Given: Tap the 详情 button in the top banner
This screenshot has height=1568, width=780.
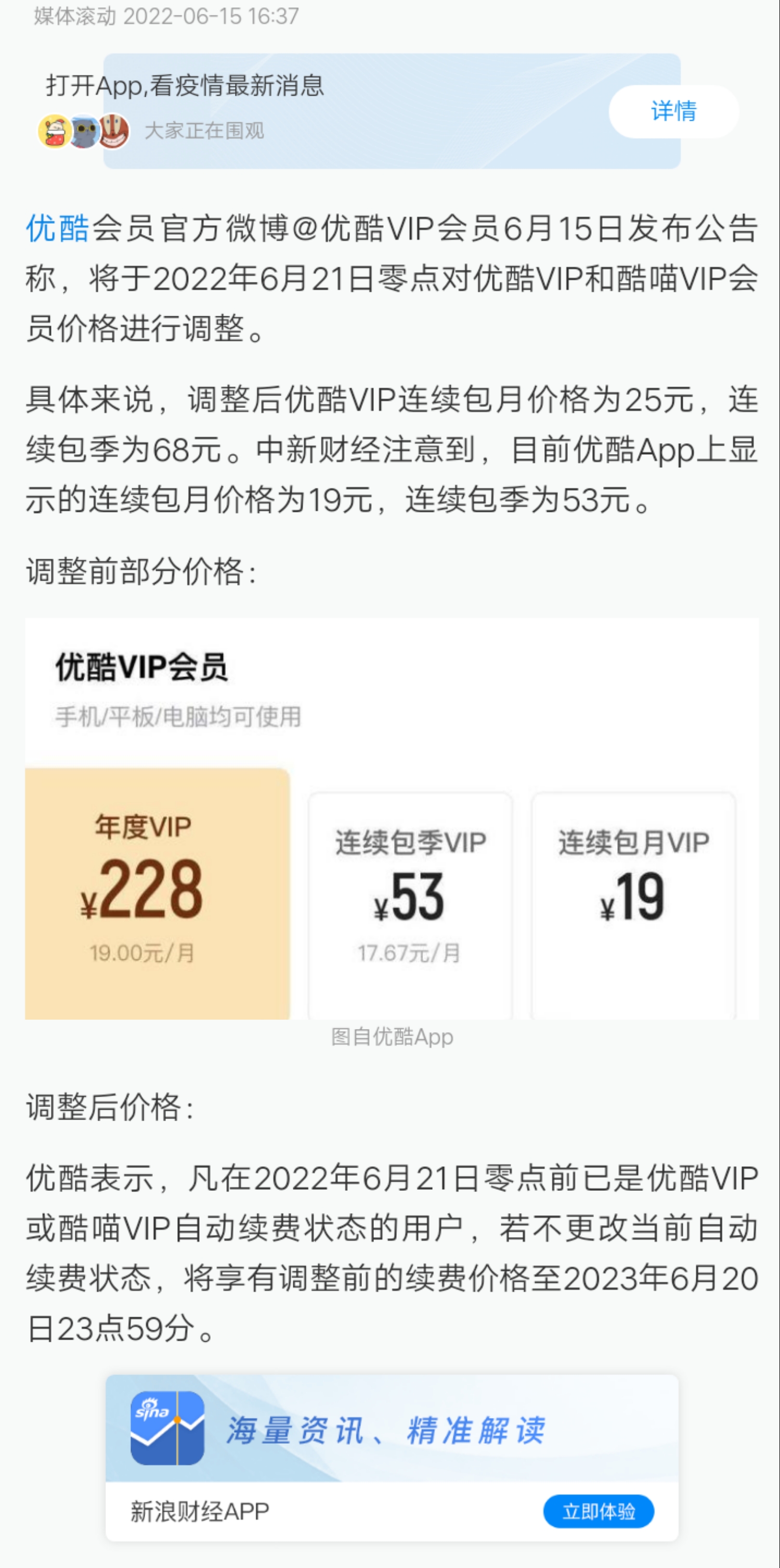Looking at the screenshot, I should pyautogui.click(x=673, y=111).
